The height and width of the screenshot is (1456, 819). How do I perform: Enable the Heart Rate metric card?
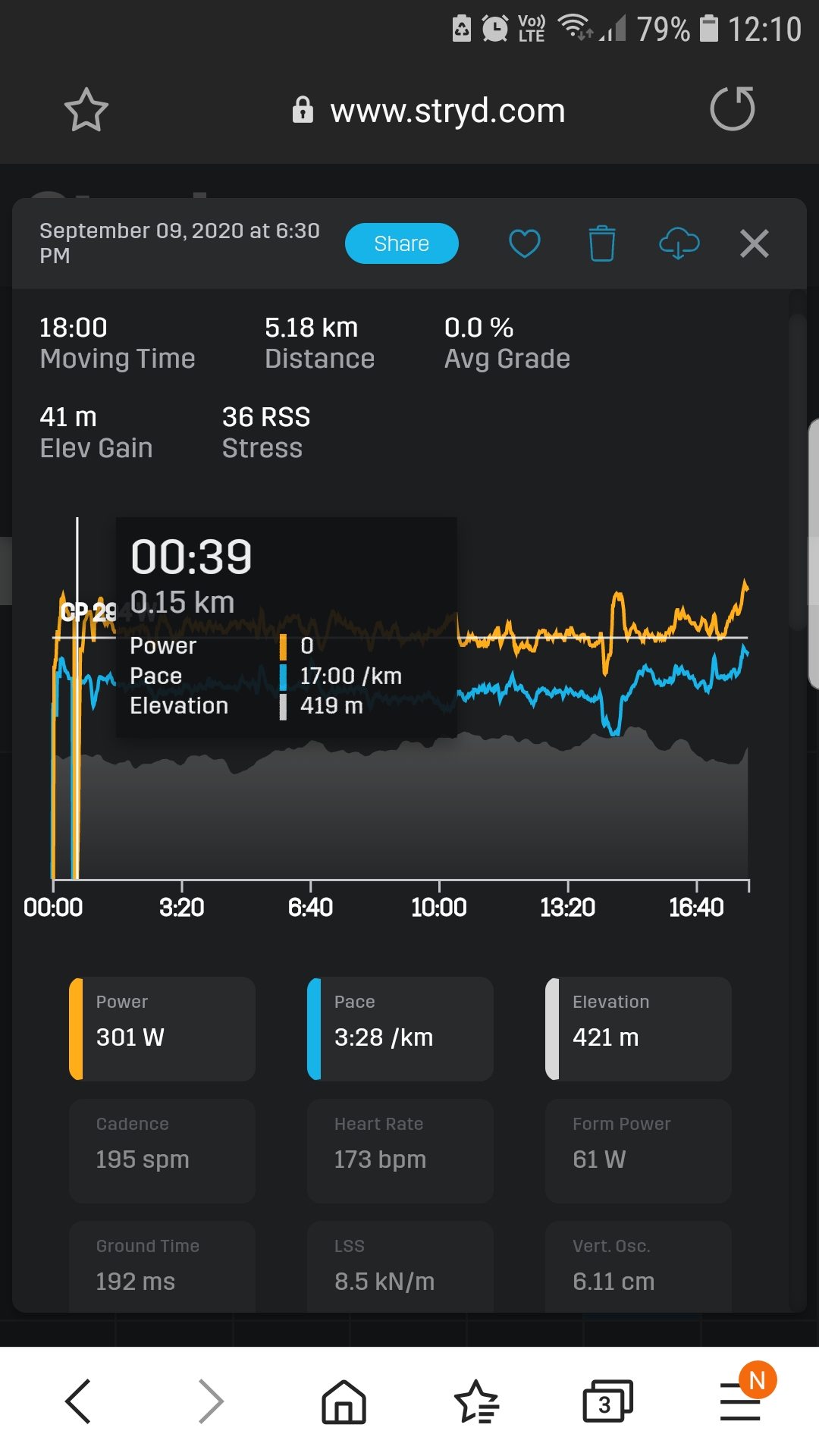coord(400,1150)
